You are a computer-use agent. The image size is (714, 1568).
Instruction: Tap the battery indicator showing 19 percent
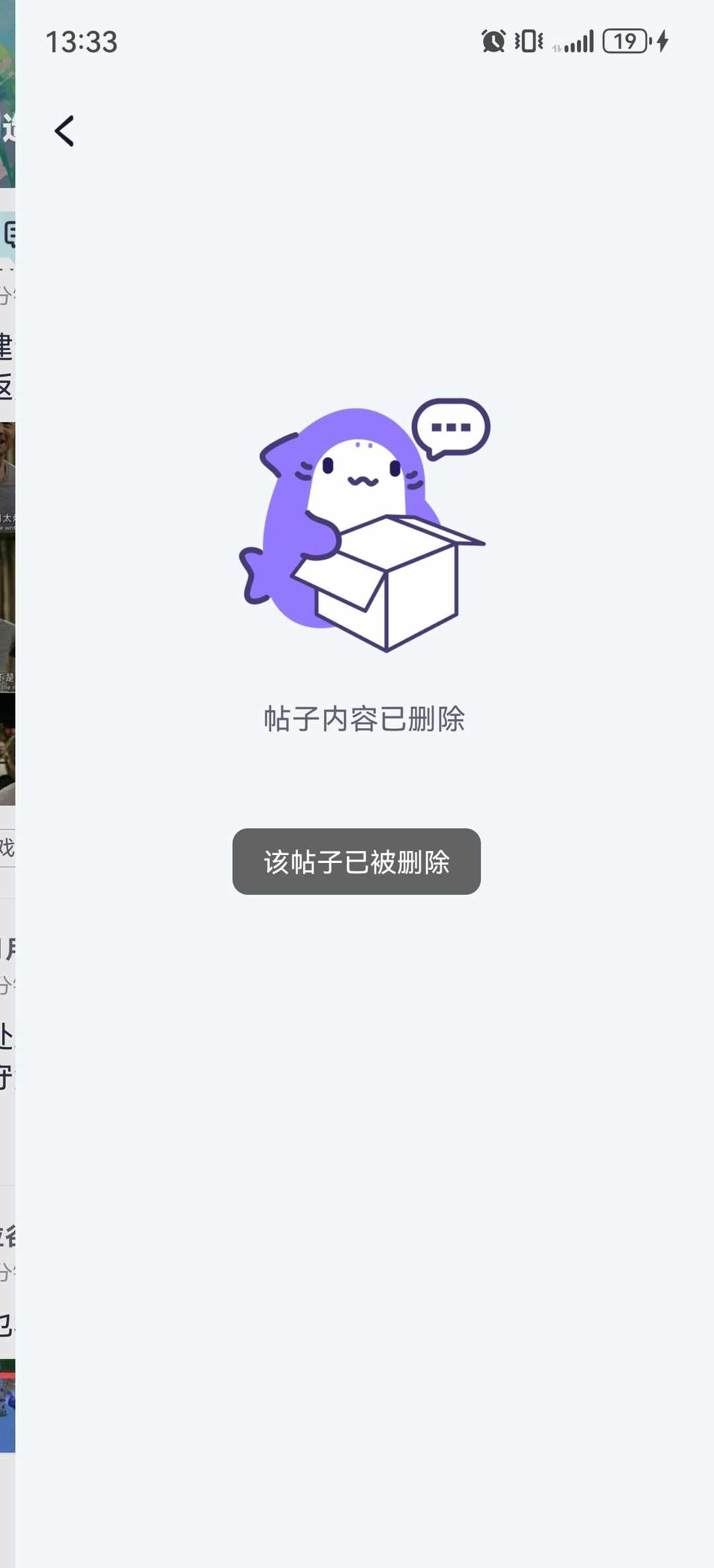(624, 42)
